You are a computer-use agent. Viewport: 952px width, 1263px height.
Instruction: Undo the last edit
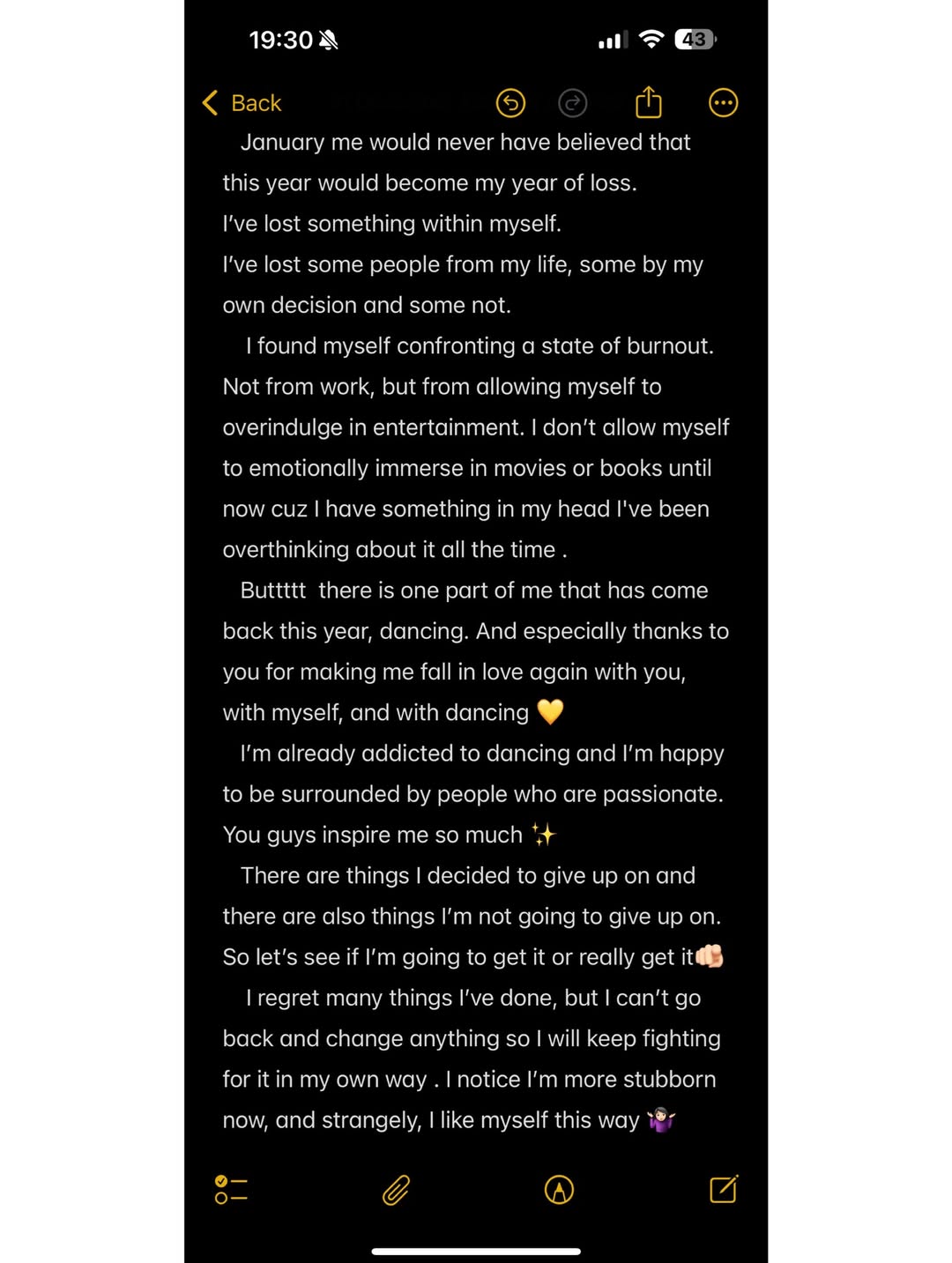click(510, 103)
